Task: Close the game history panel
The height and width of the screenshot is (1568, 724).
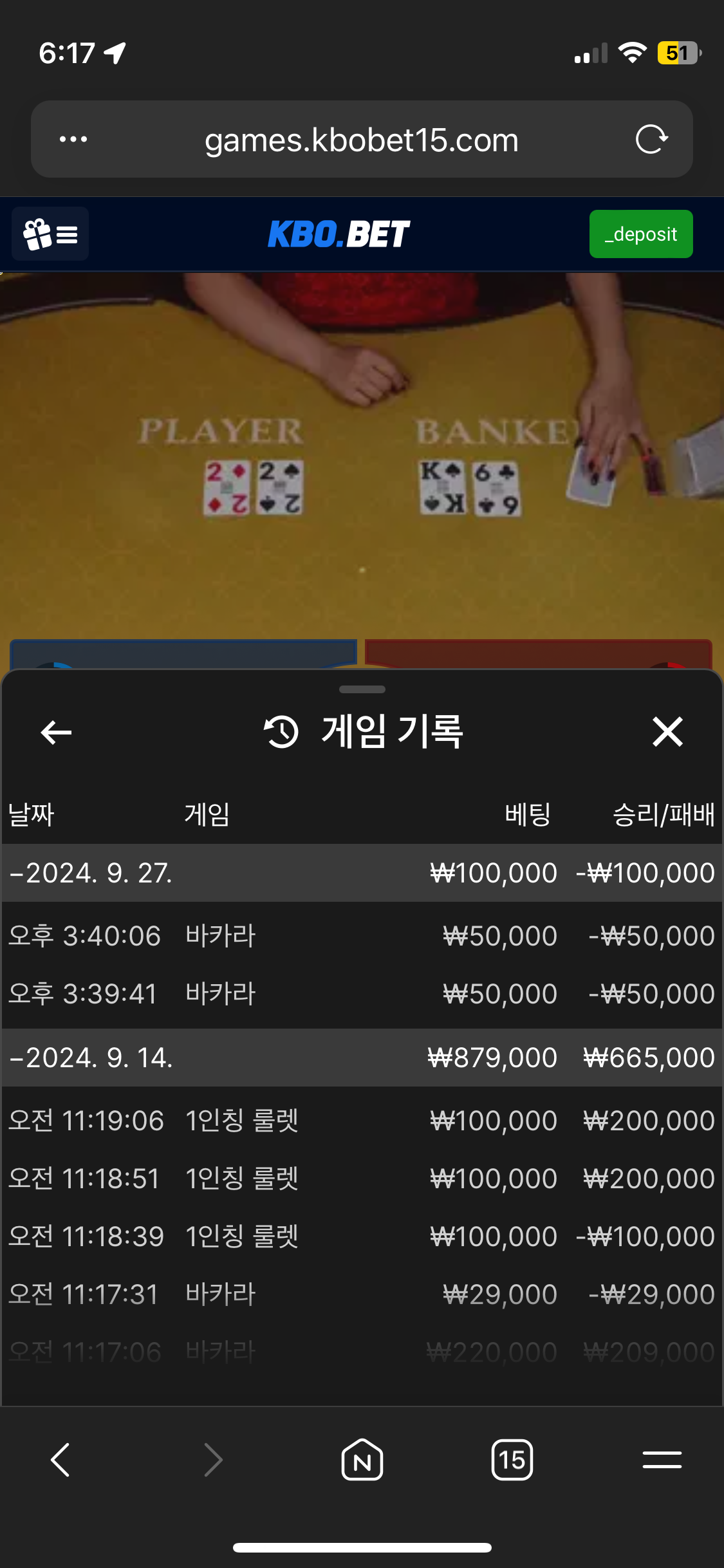Action: pos(667,732)
